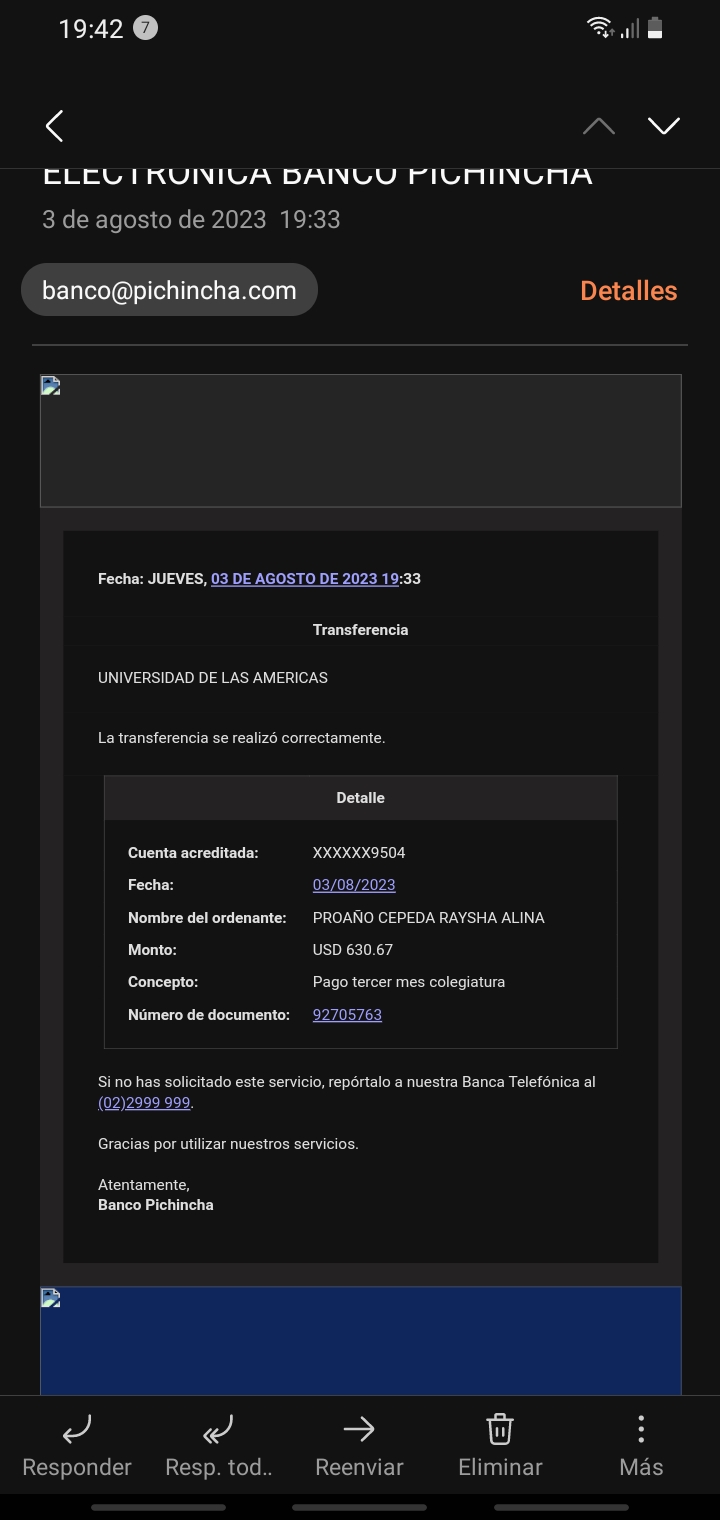
Task: Reply to all recipients
Action: pyautogui.click(x=218, y=1446)
